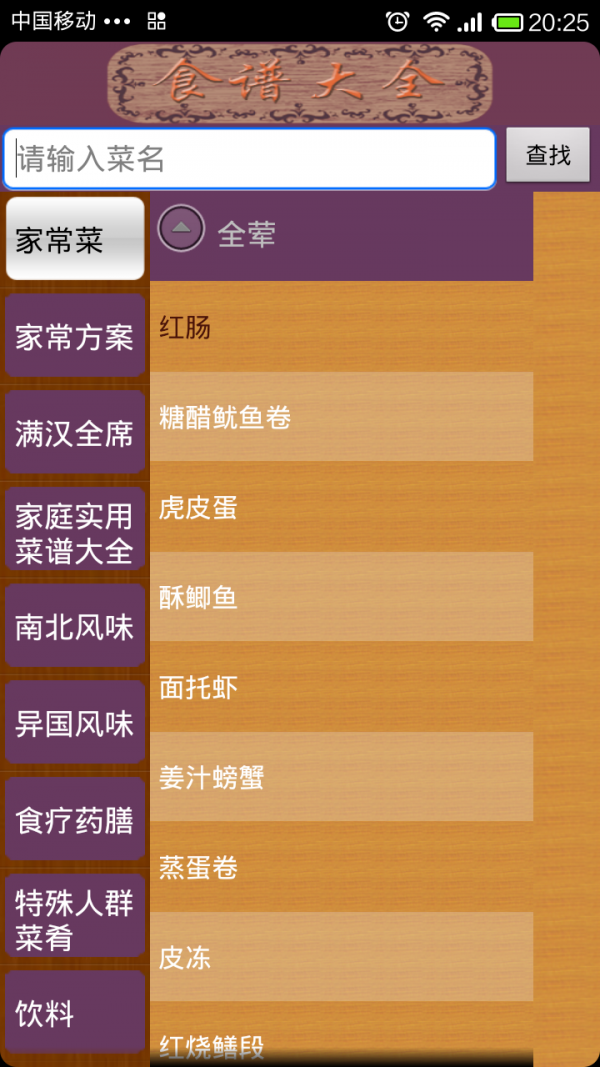
Task: Open 异国风味 category
Action: tap(75, 722)
